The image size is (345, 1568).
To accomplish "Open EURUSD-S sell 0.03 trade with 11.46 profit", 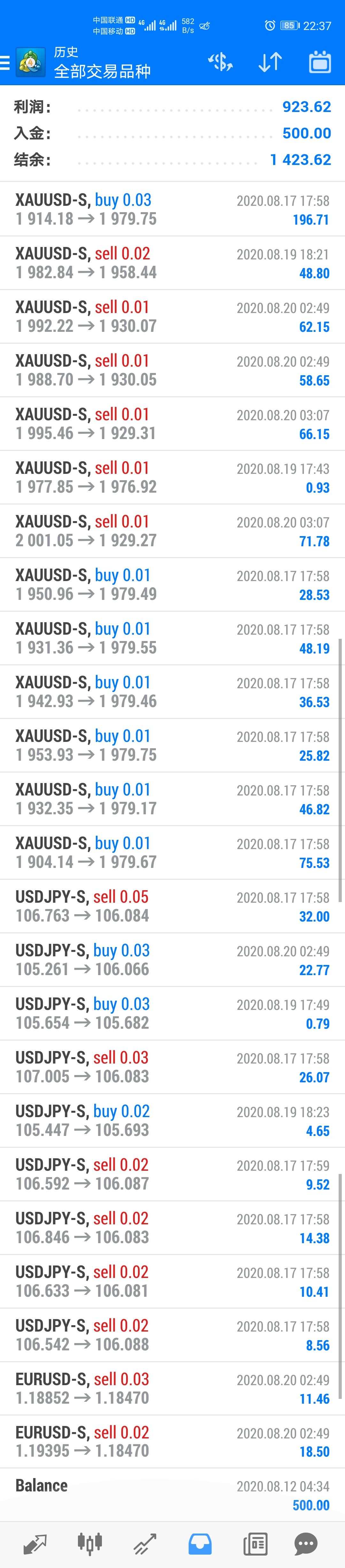I will point(172,1388).
